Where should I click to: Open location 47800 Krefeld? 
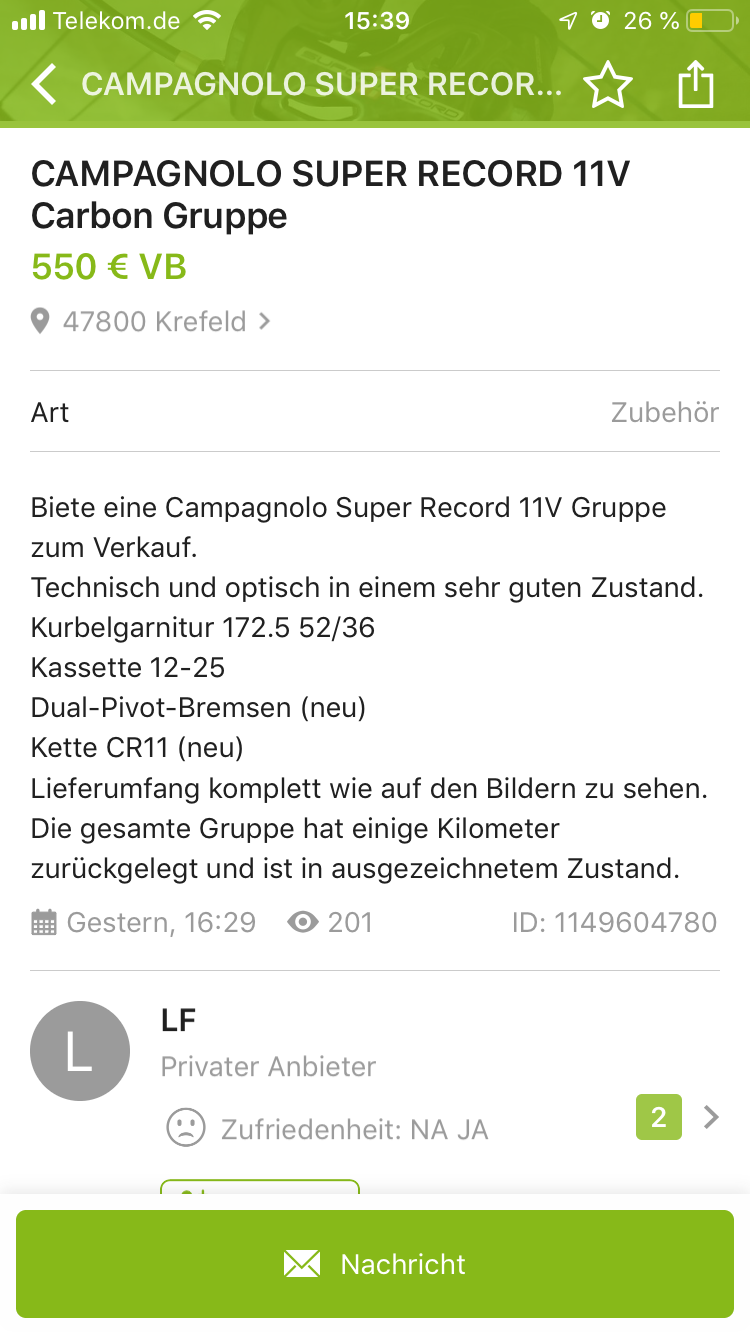click(152, 322)
